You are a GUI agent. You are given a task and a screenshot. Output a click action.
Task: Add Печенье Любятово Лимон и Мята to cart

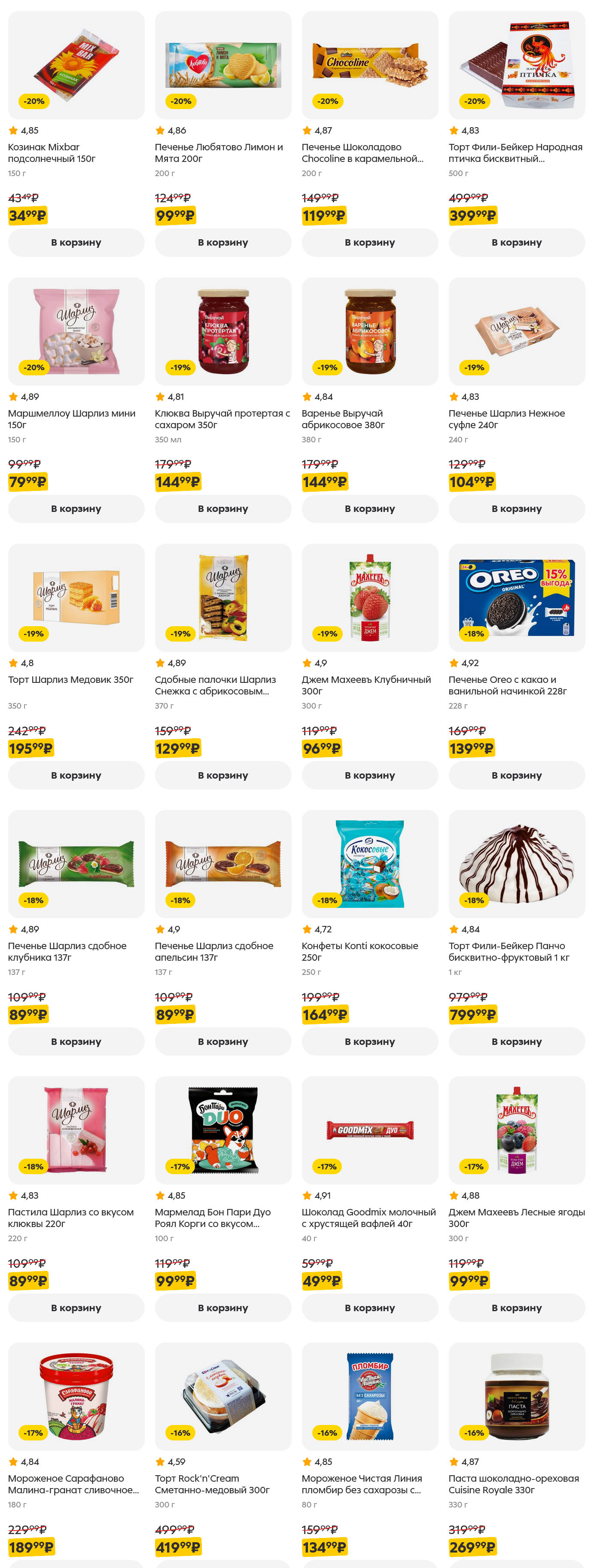pos(223,242)
